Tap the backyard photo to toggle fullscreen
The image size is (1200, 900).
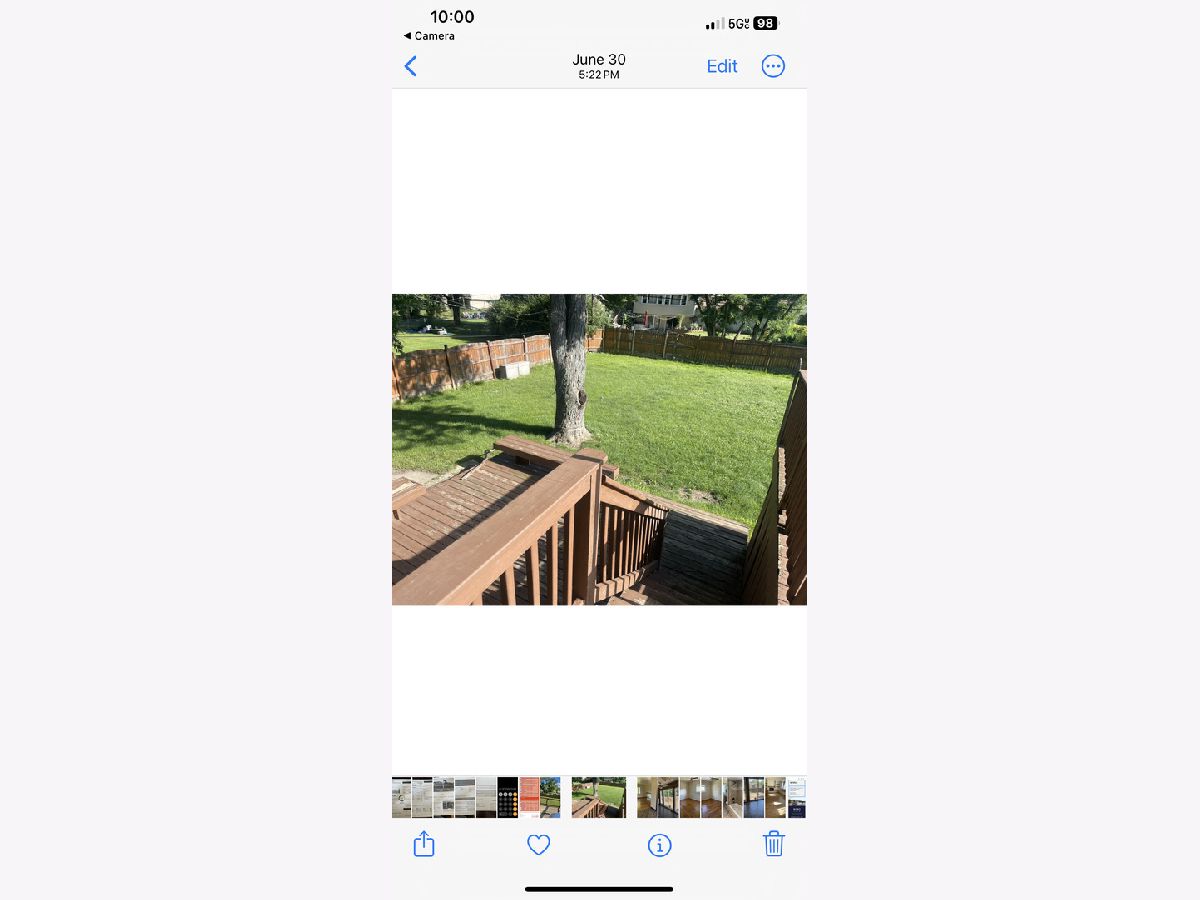click(599, 449)
